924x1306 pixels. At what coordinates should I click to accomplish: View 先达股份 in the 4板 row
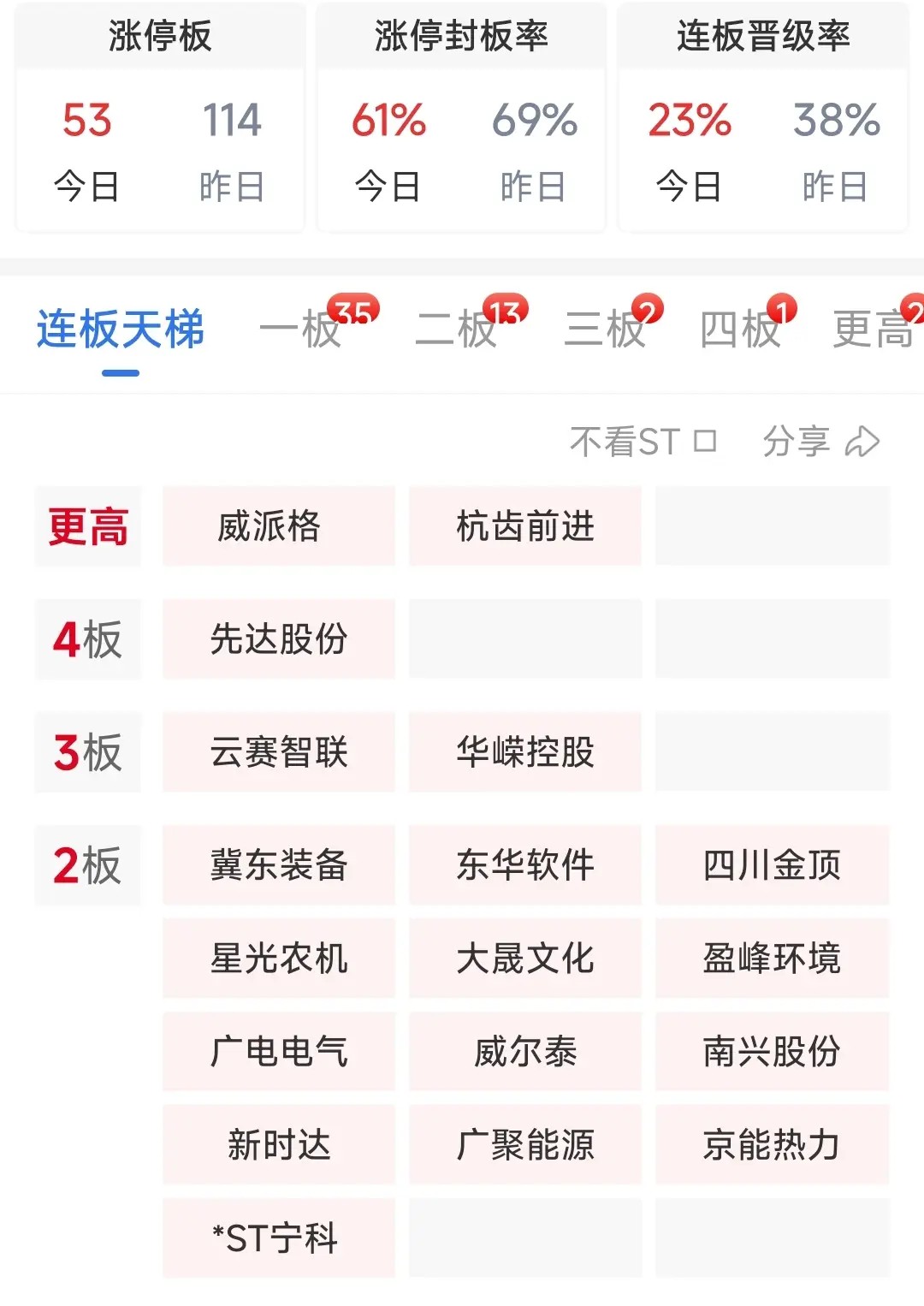pyautogui.click(x=279, y=639)
